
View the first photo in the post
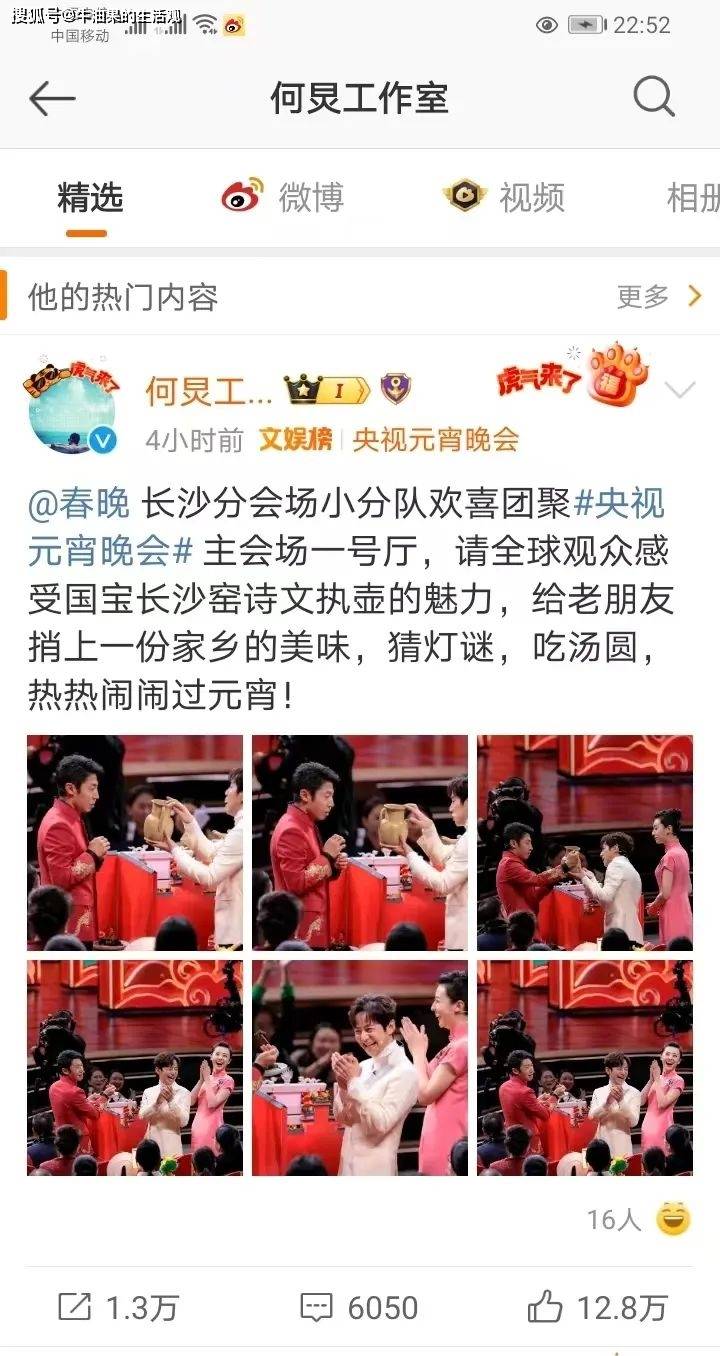point(135,842)
